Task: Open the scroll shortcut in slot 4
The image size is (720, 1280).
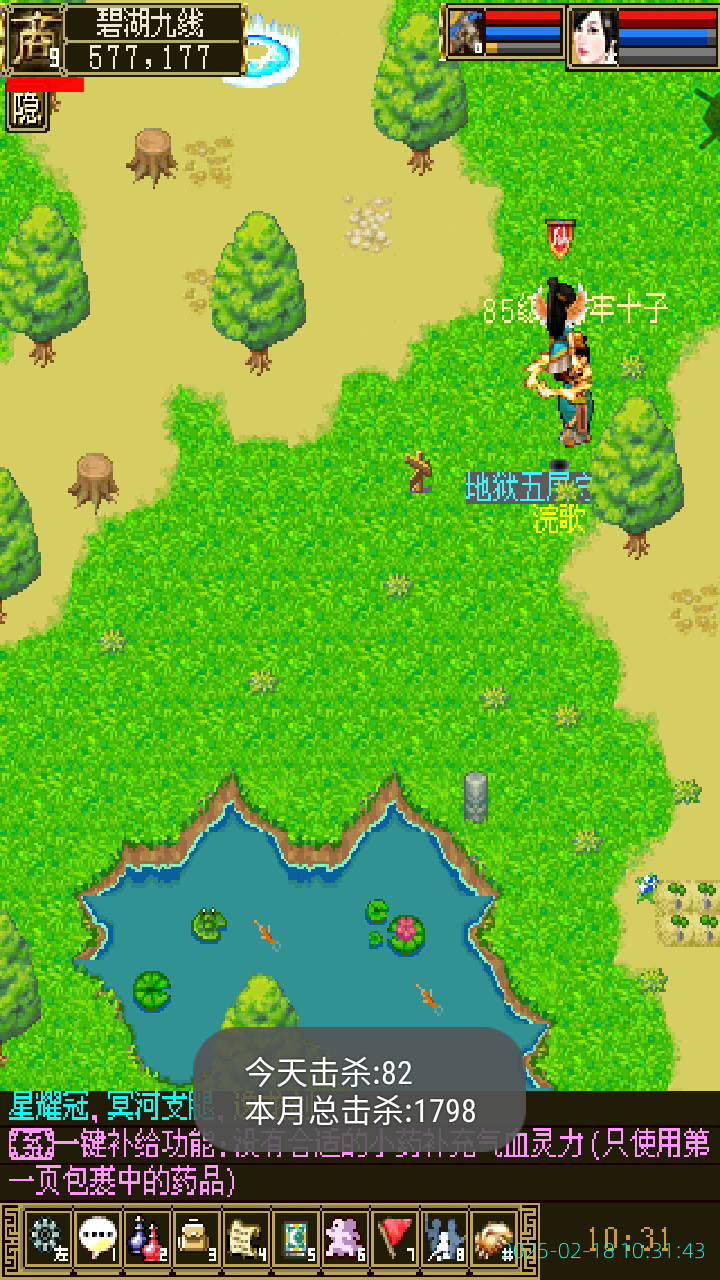Action: pos(246,1236)
